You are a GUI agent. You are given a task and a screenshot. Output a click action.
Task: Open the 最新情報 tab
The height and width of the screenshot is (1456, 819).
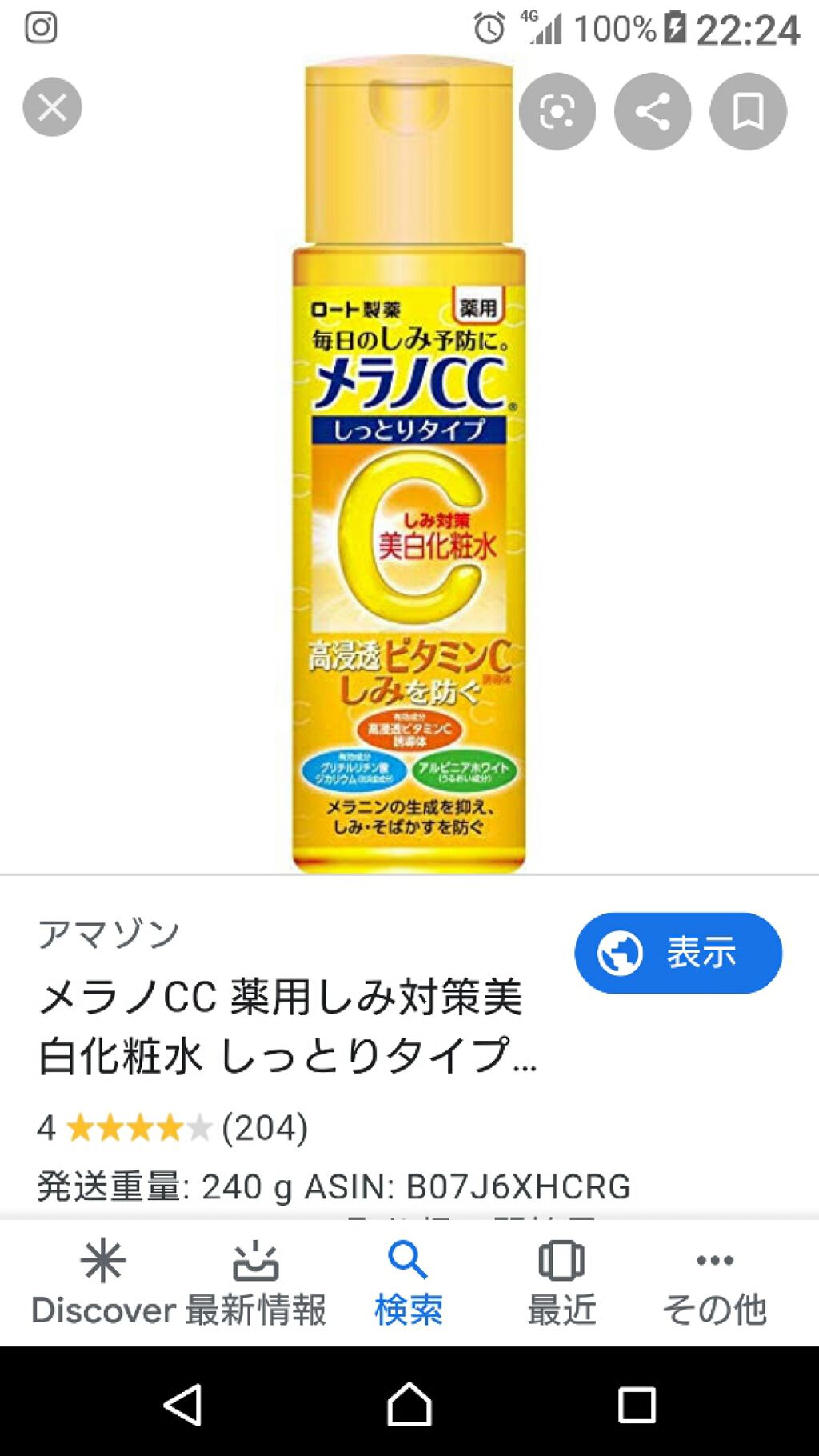[x=256, y=1283]
